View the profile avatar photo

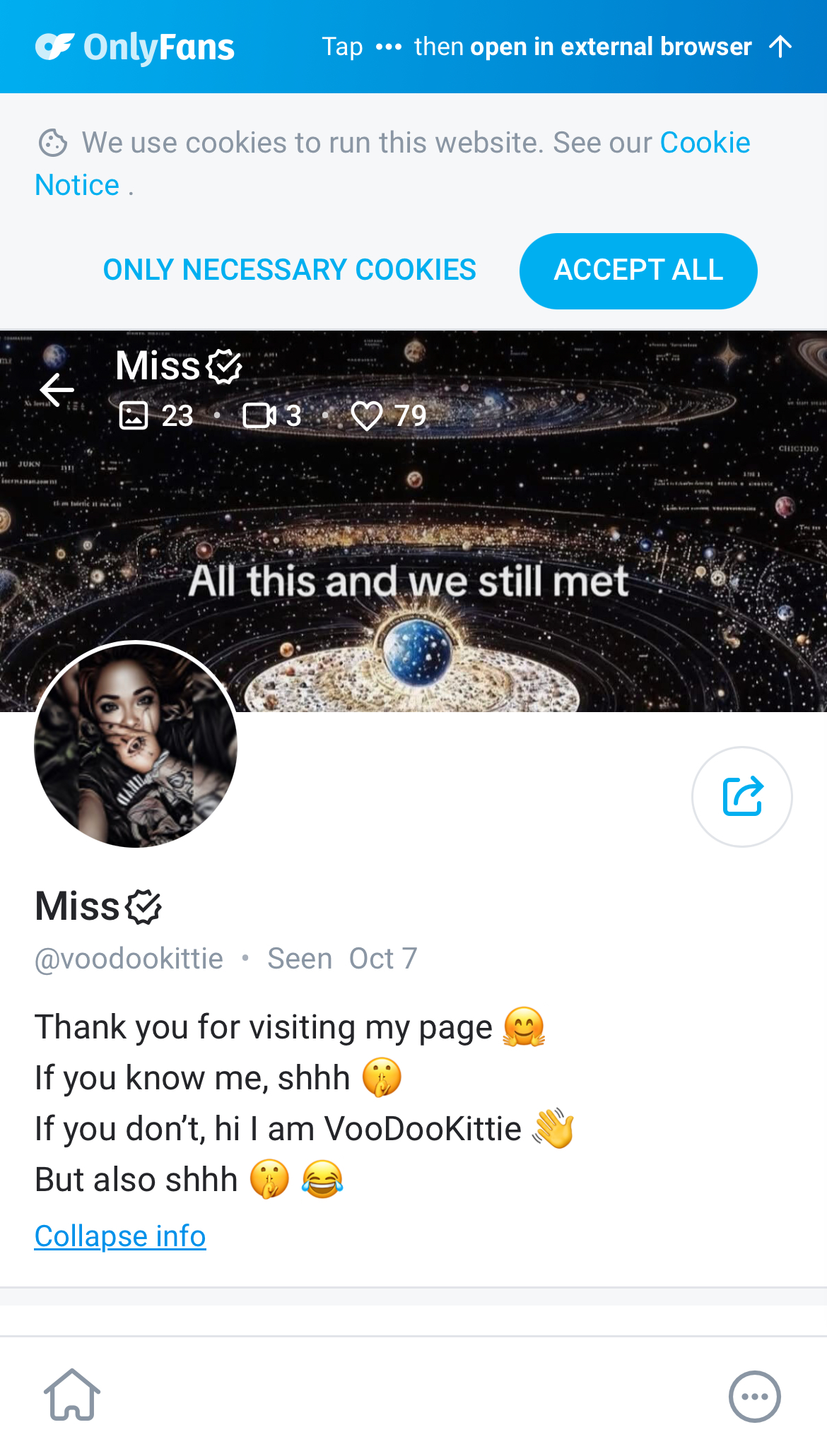tap(136, 744)
